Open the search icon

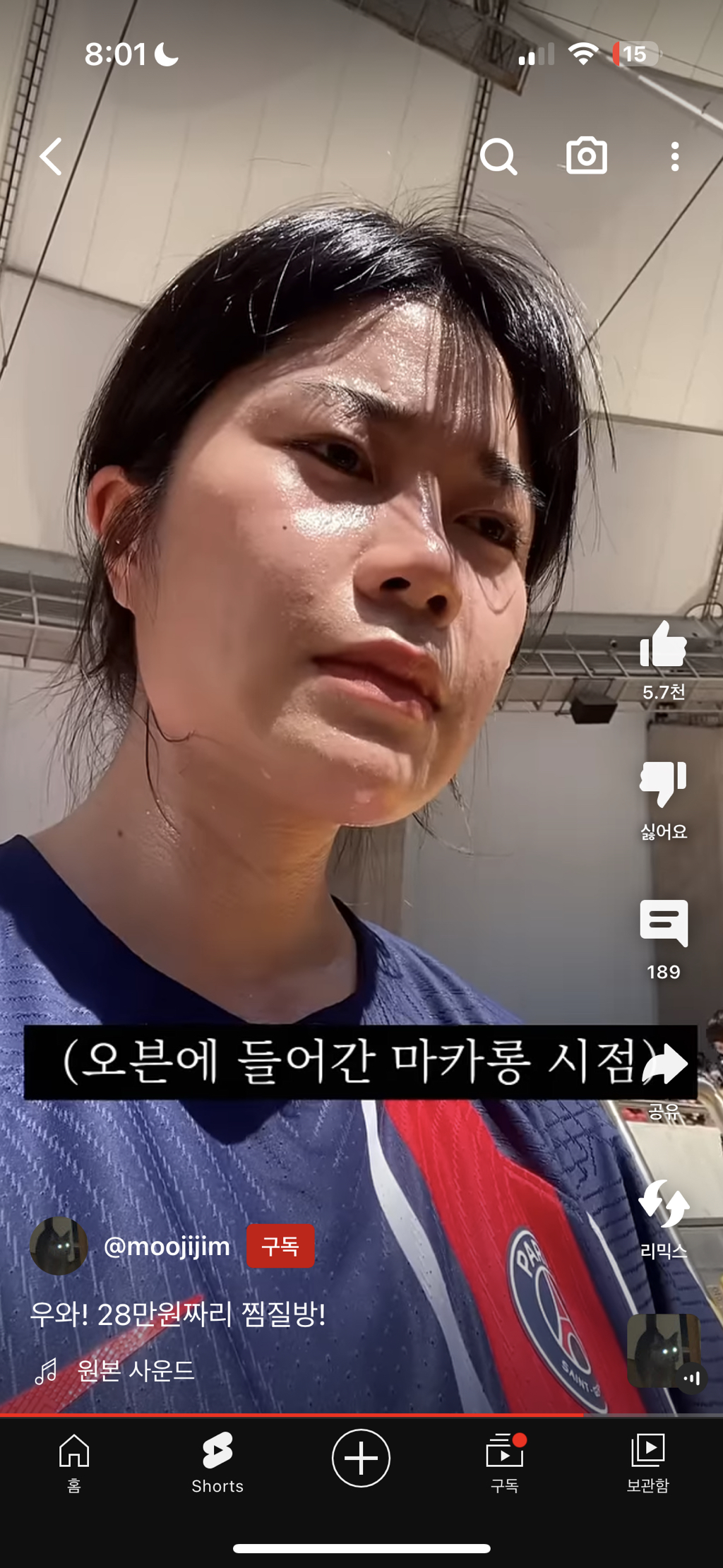pos(498,156)
